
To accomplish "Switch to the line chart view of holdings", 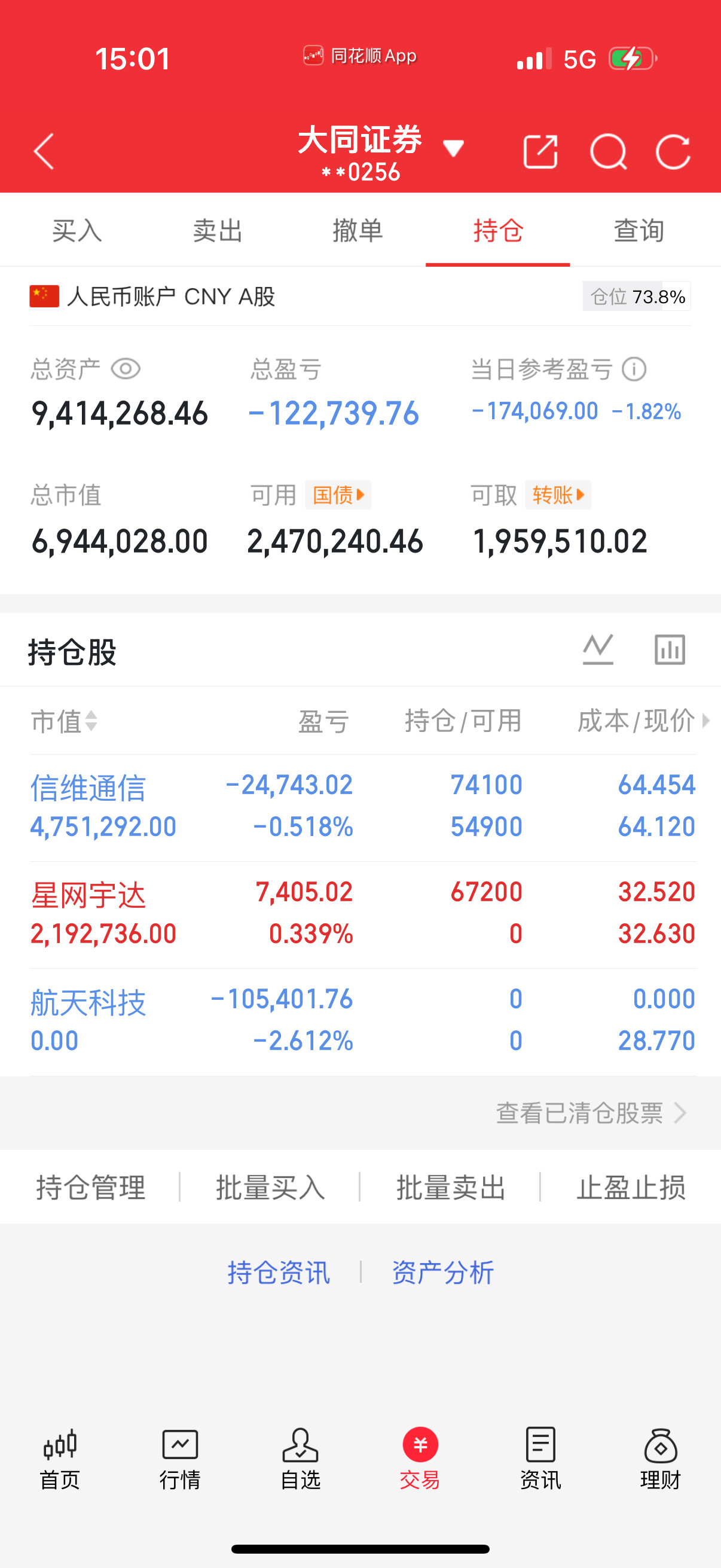I will coord(598,649).
